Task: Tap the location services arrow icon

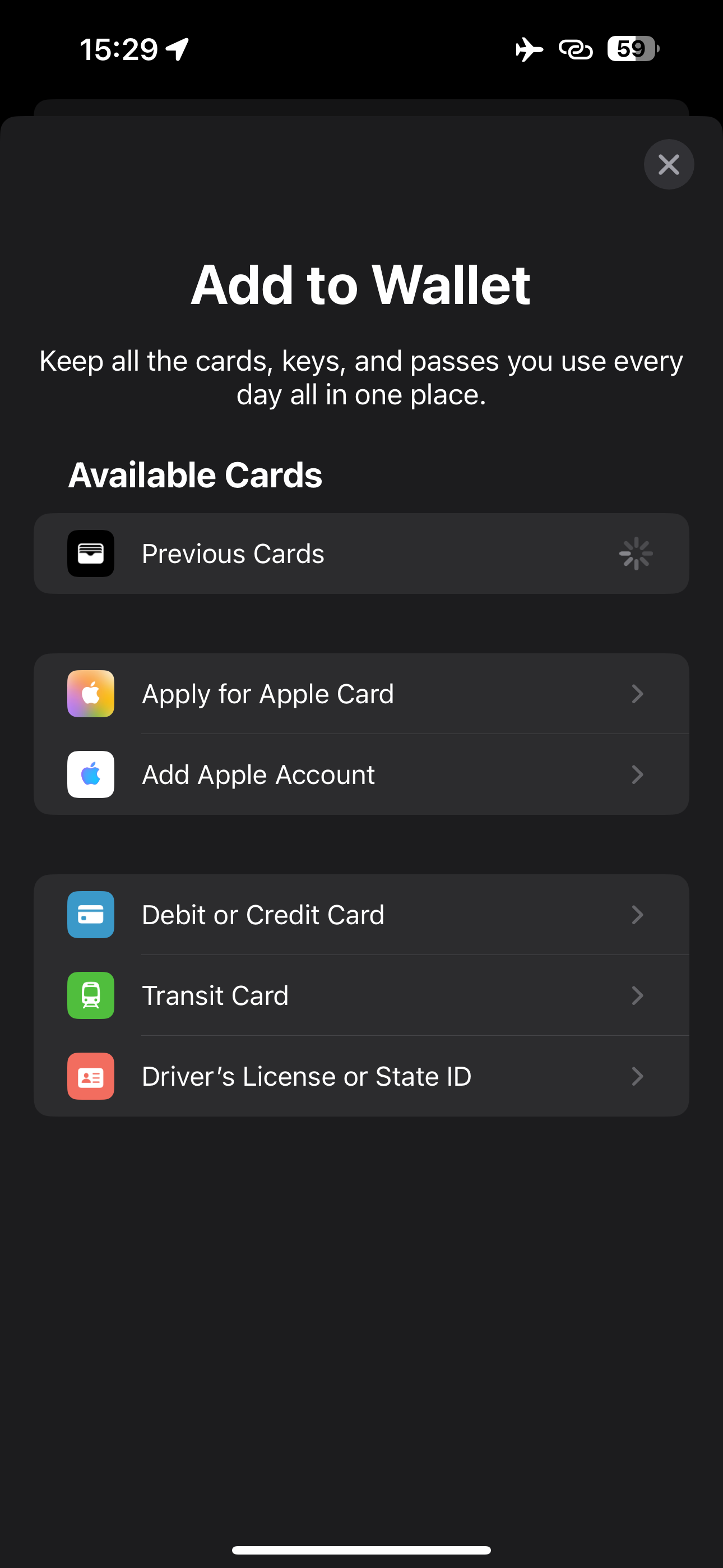Action: [177, 49]
